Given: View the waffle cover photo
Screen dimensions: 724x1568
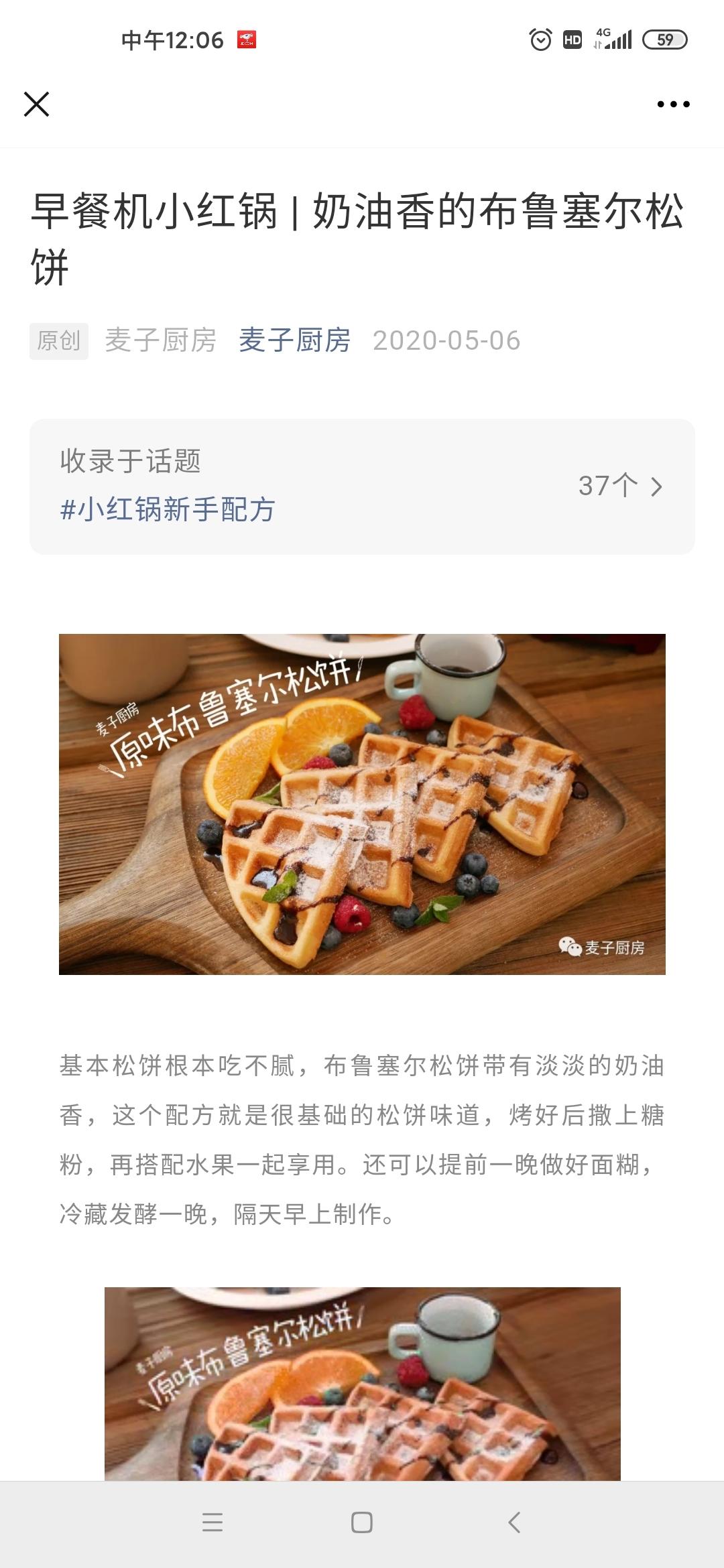Looking at the screenshot, I should click(x=362, y=804).
